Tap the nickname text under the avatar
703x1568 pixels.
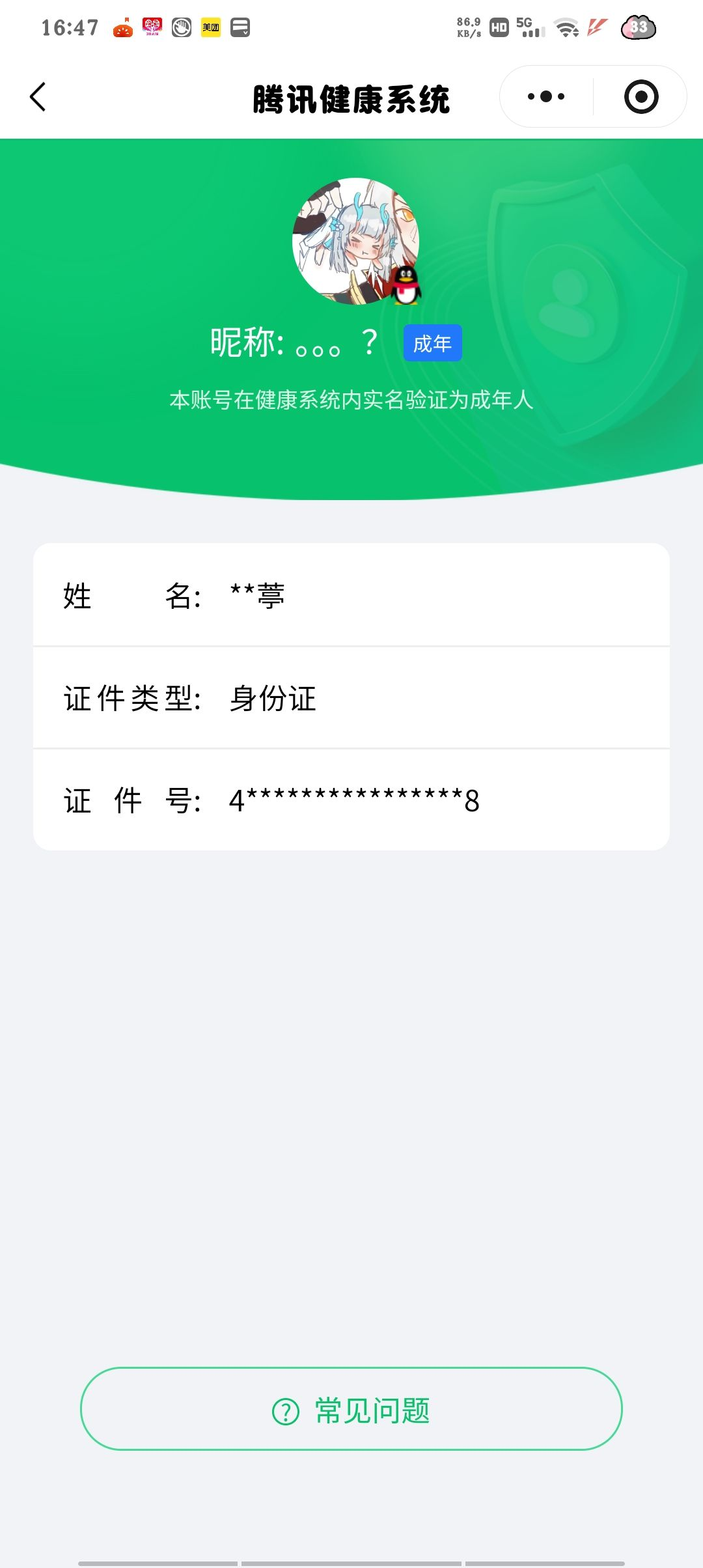pos(293,342)
